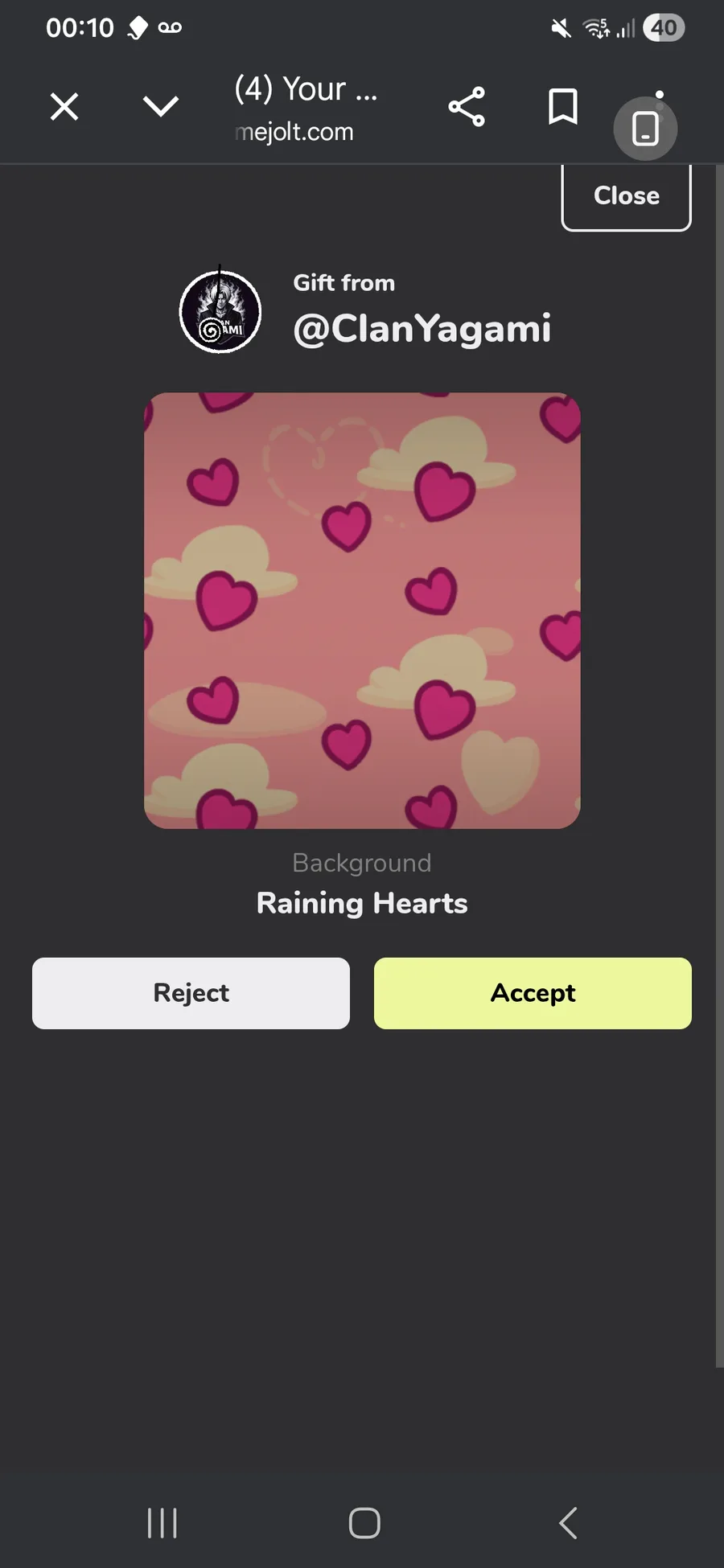Screen dimensions: 724x1568
Task: Tap the floating phone icon button
Action: [645, 128]
